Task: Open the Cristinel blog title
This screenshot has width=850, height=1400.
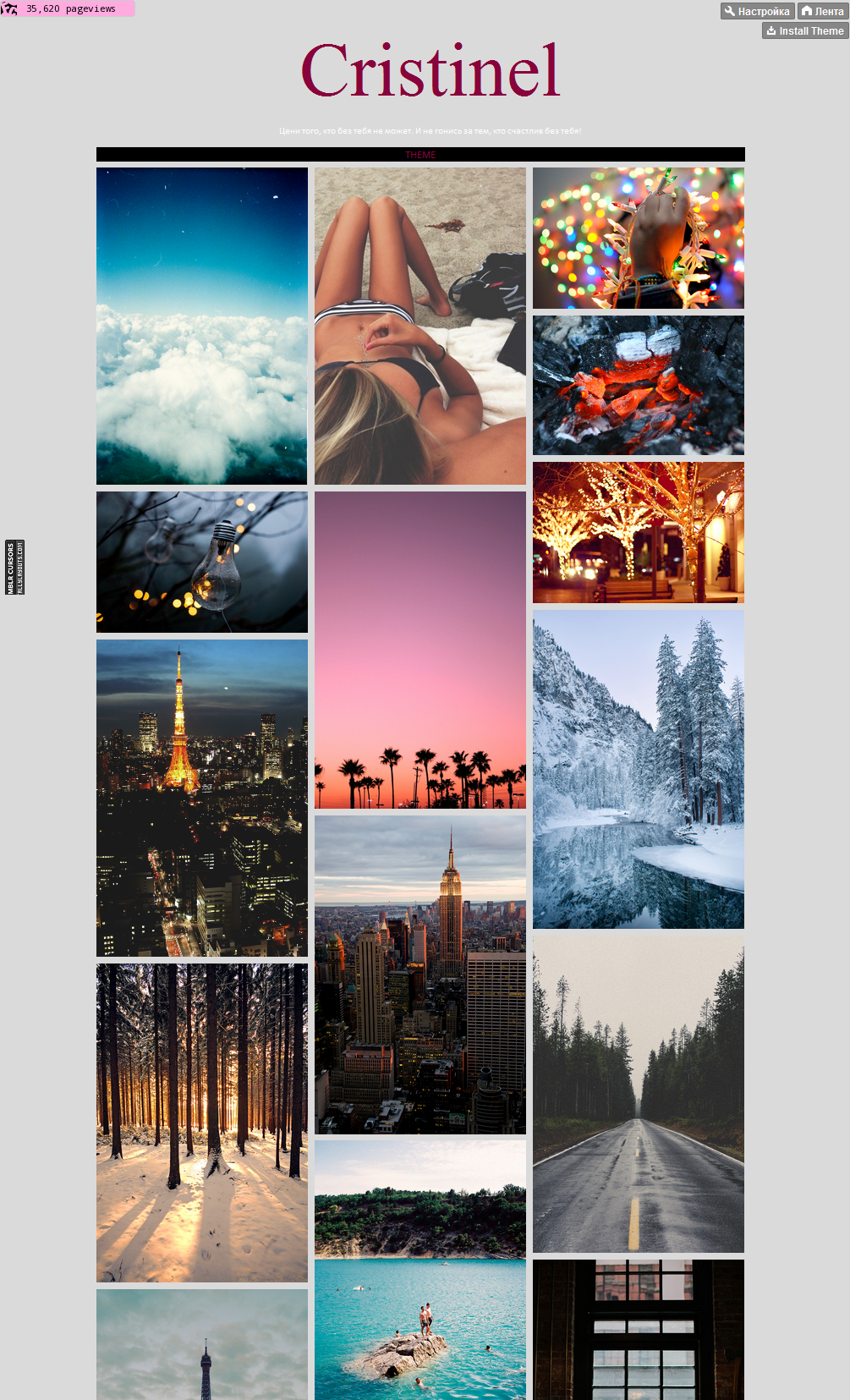Action: pos(430,71)
